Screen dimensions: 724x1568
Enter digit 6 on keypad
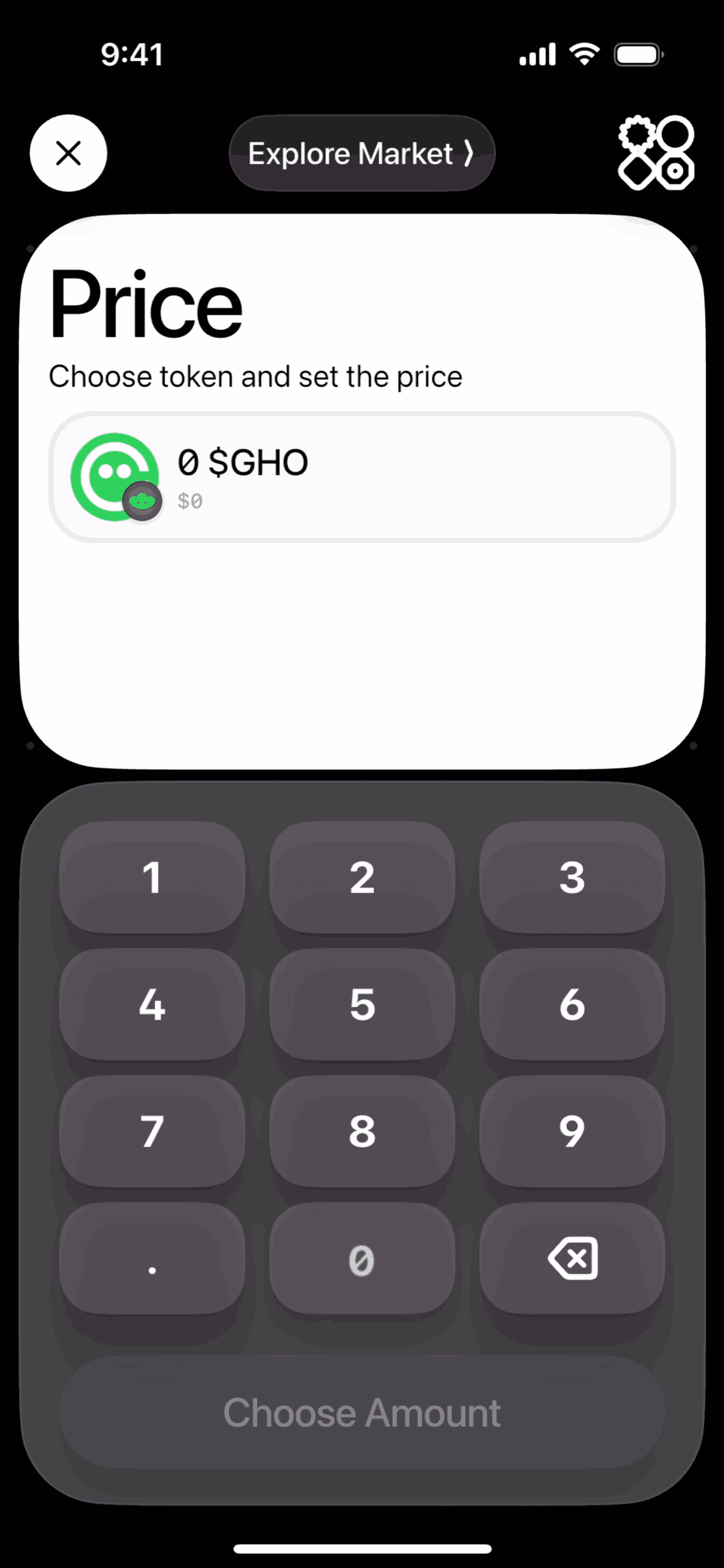(x=572, y=1004)
